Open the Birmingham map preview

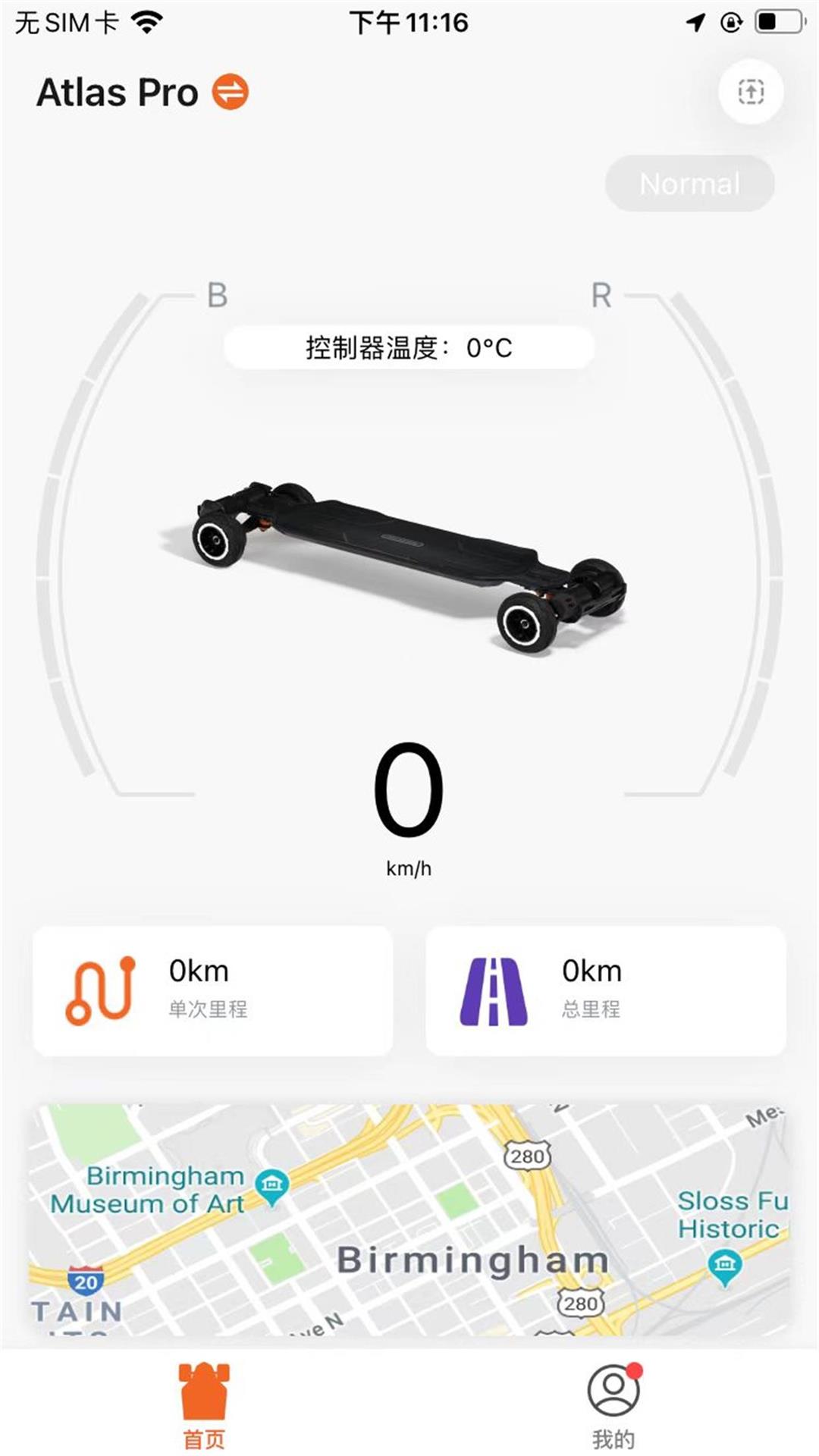coord(409,1213)
